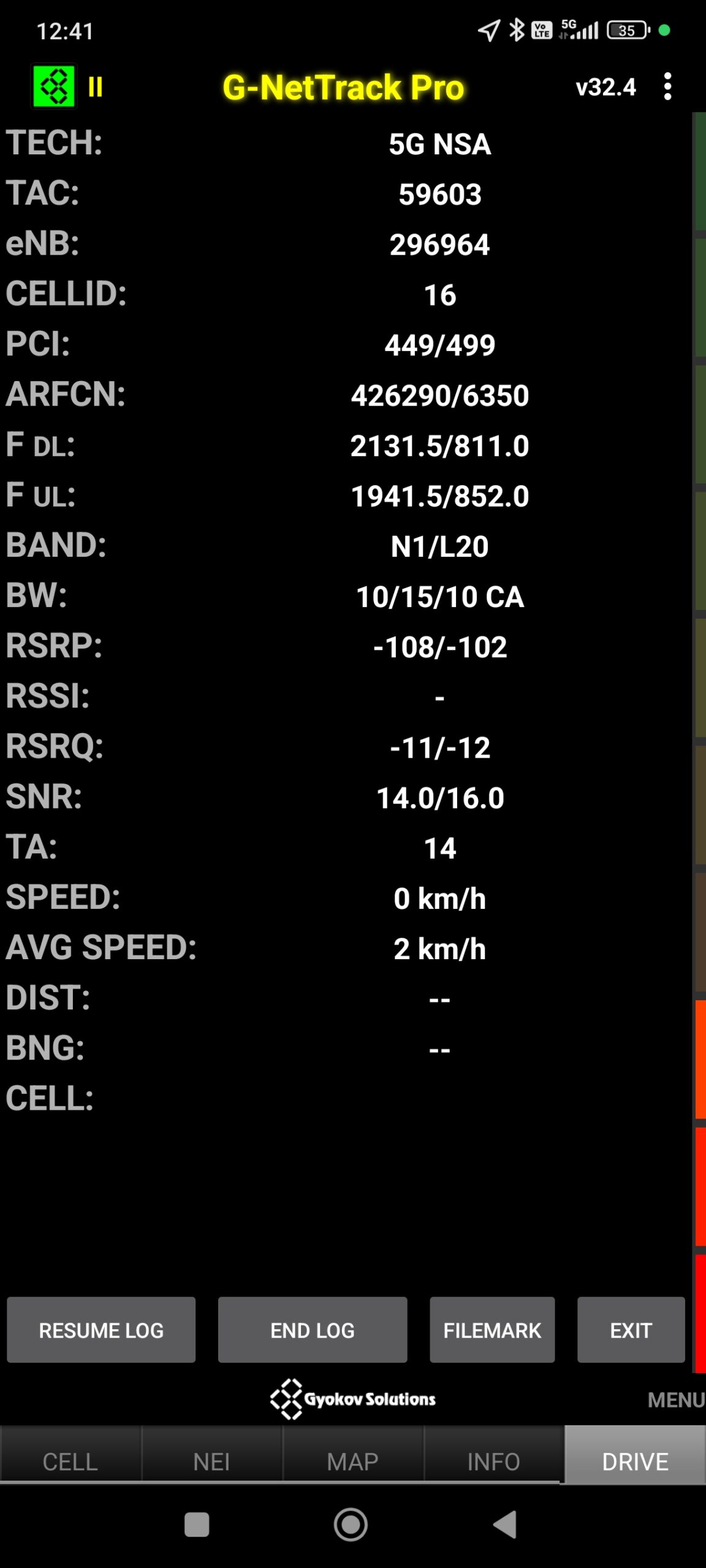The height and width of the screenshot is (1568, 706).
Task: Tap the green G-NetTrack app icon
Action: tap(54, 86)
